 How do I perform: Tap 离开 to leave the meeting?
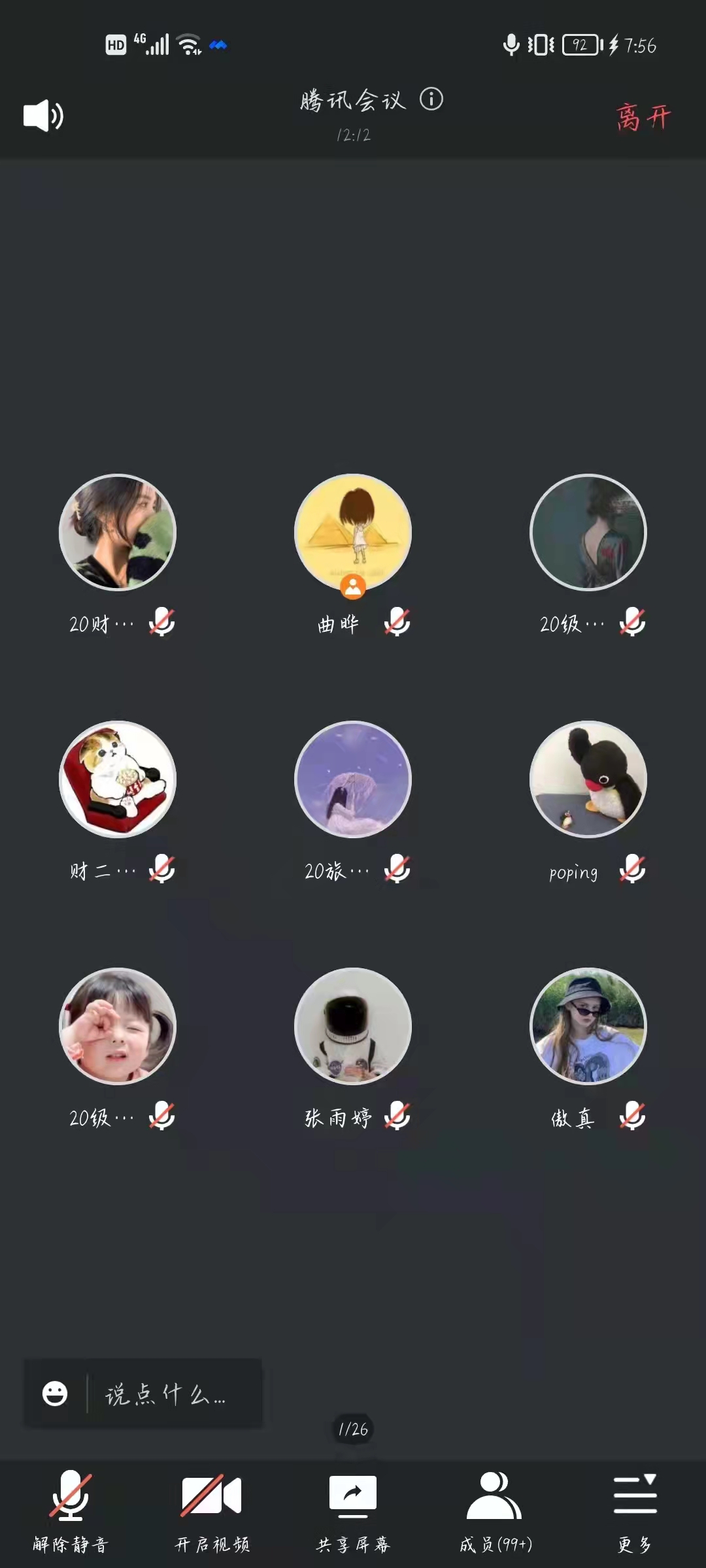coord(643,118)
